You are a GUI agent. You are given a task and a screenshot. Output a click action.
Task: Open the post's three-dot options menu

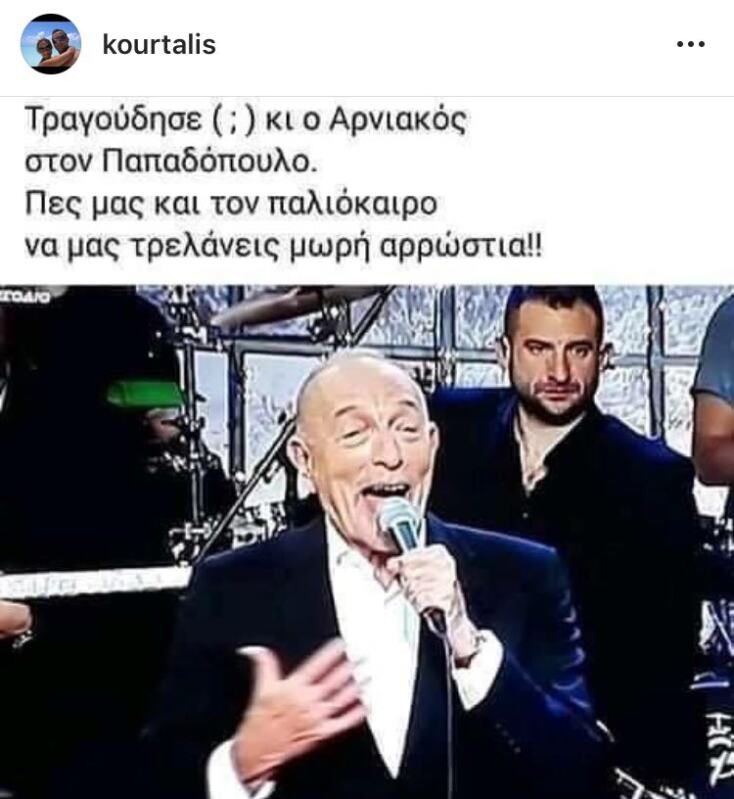pyautogui.click(x=690, y=45)
